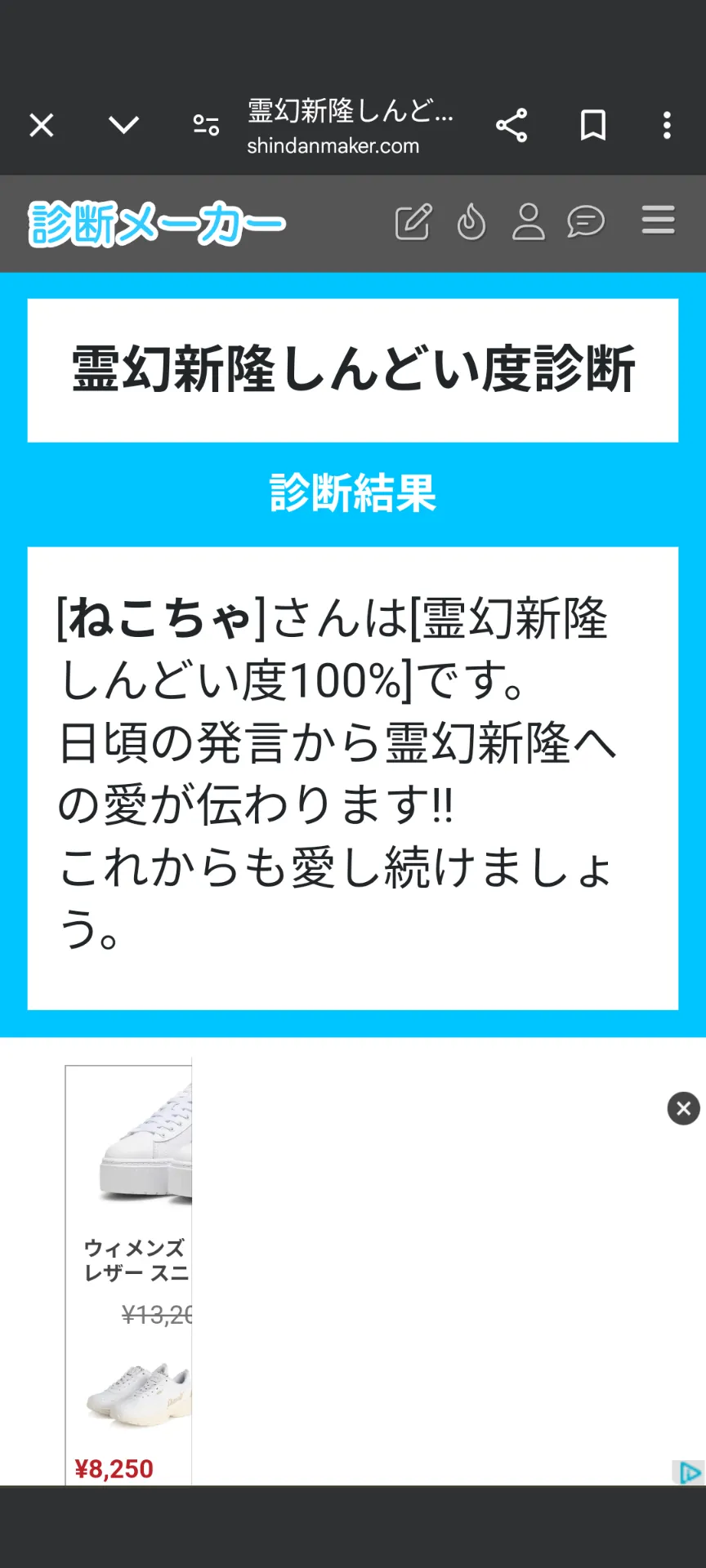
Task: Open the browser overflow menu
Action: tap(667, 125)
